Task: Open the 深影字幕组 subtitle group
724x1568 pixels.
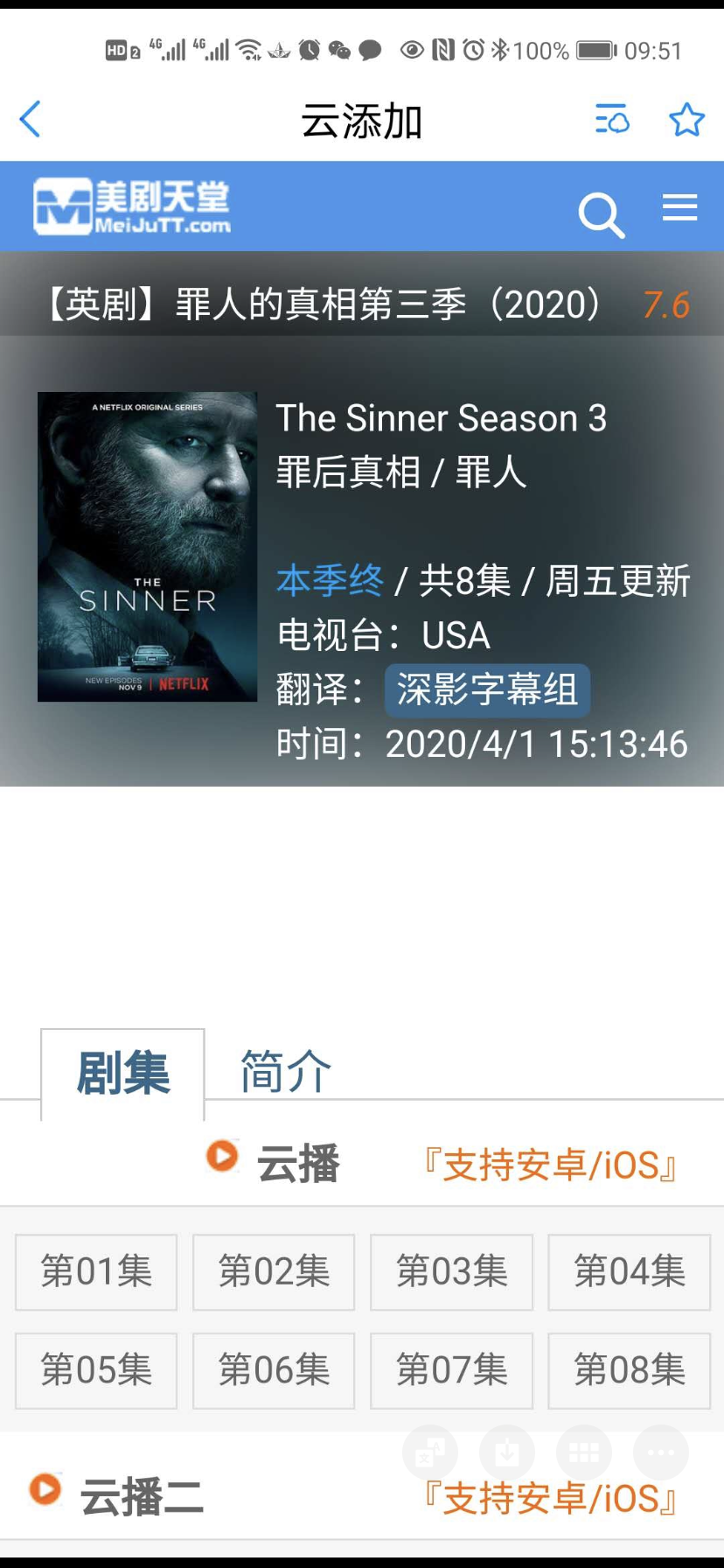Action: pyautogui.click(x=487, y=689)
